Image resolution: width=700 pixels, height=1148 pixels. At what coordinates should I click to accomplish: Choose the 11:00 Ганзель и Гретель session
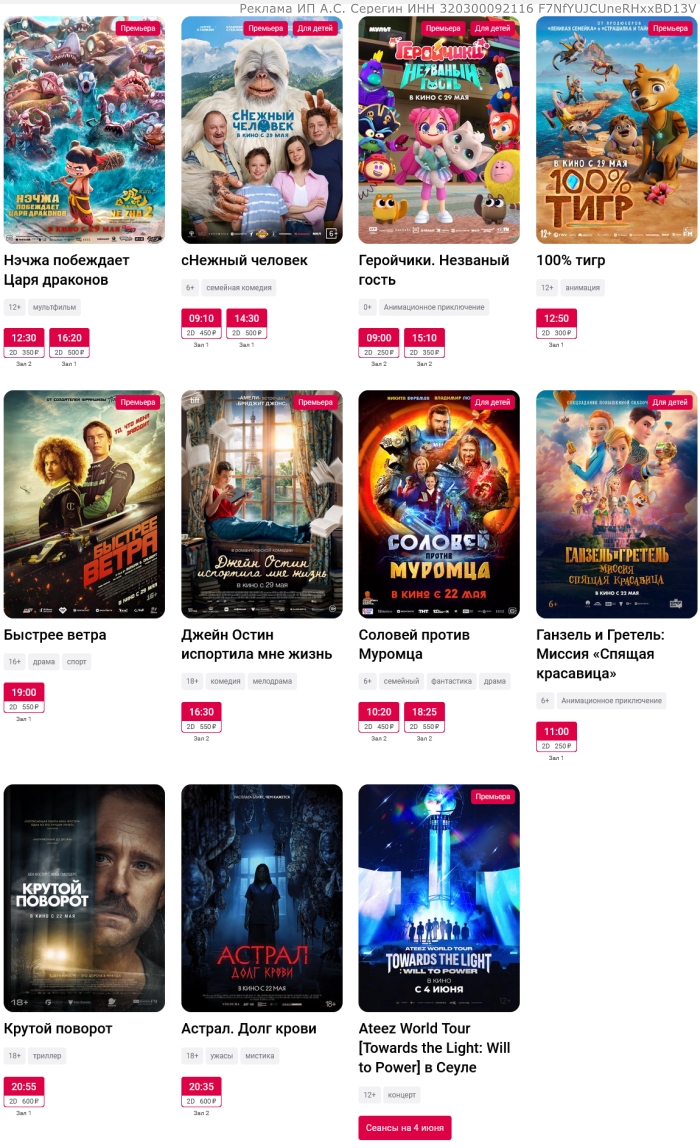click(556, 737)
